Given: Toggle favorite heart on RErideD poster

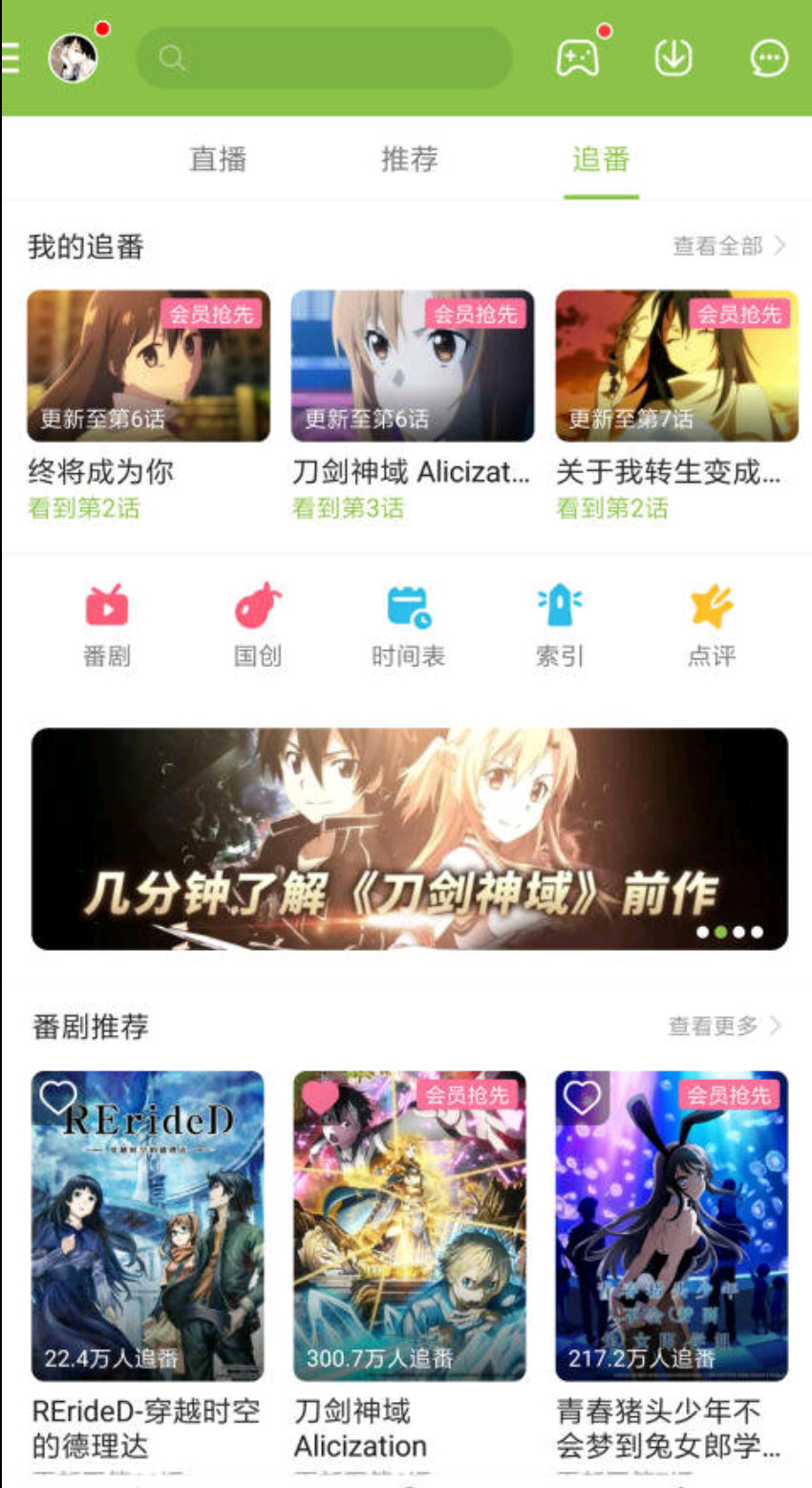Looking at the screenshot, I should [x=59, y=1099].
